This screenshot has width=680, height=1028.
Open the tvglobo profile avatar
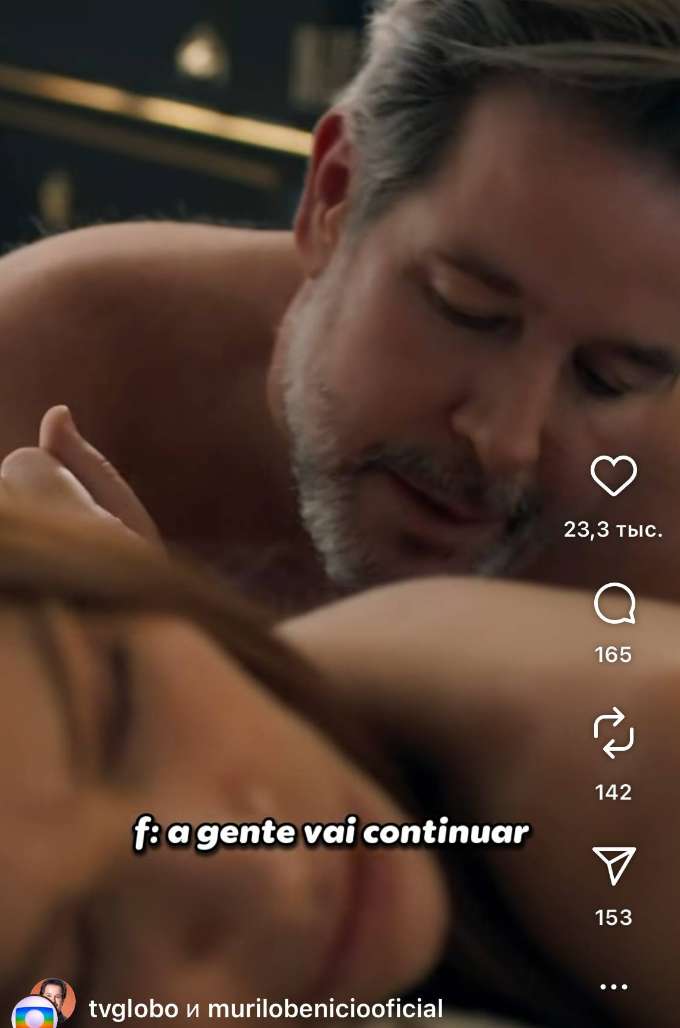[46, 1004]
